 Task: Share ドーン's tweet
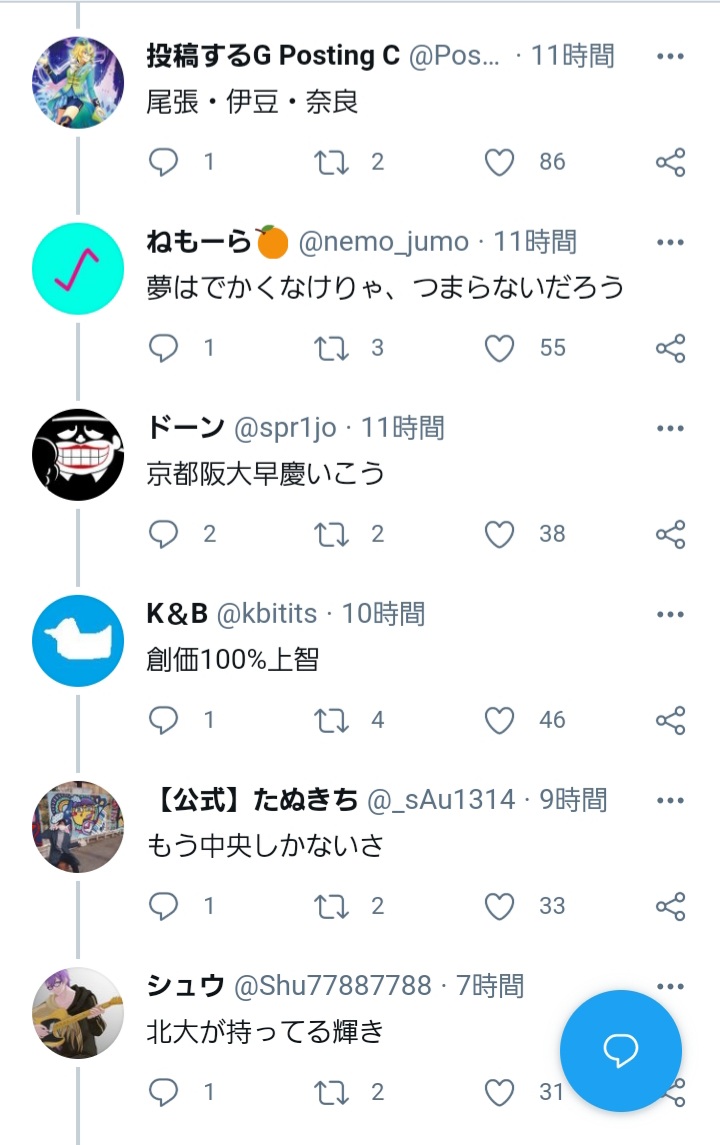click(x=670, y=534)
